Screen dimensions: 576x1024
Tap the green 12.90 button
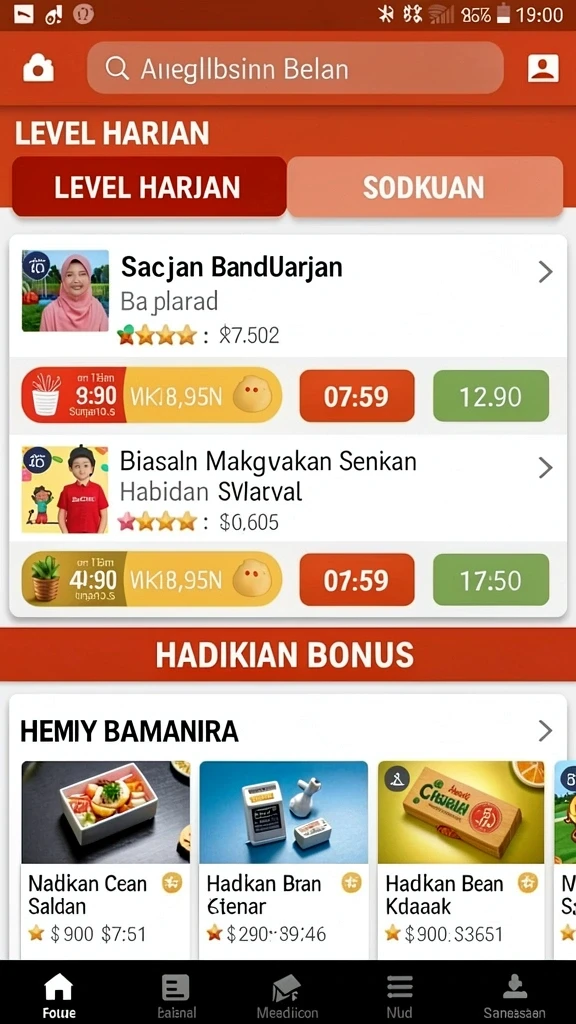click(x=491, y=396)
